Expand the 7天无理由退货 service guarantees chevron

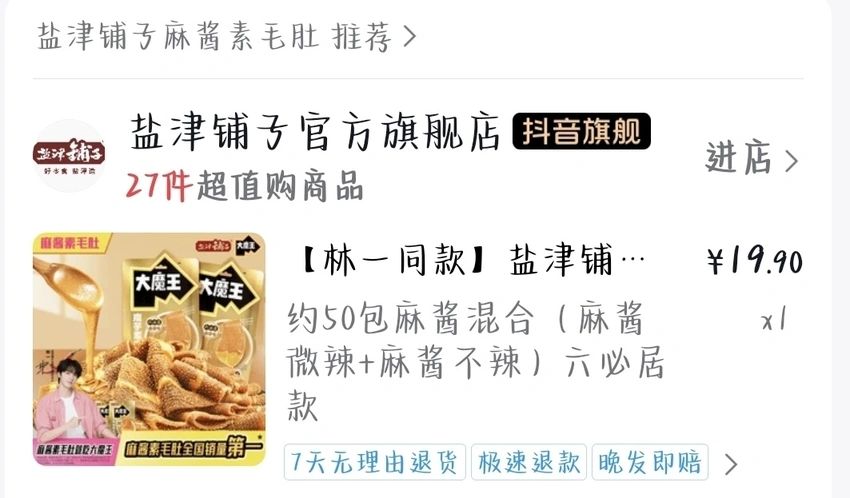(x=730, y=464)
